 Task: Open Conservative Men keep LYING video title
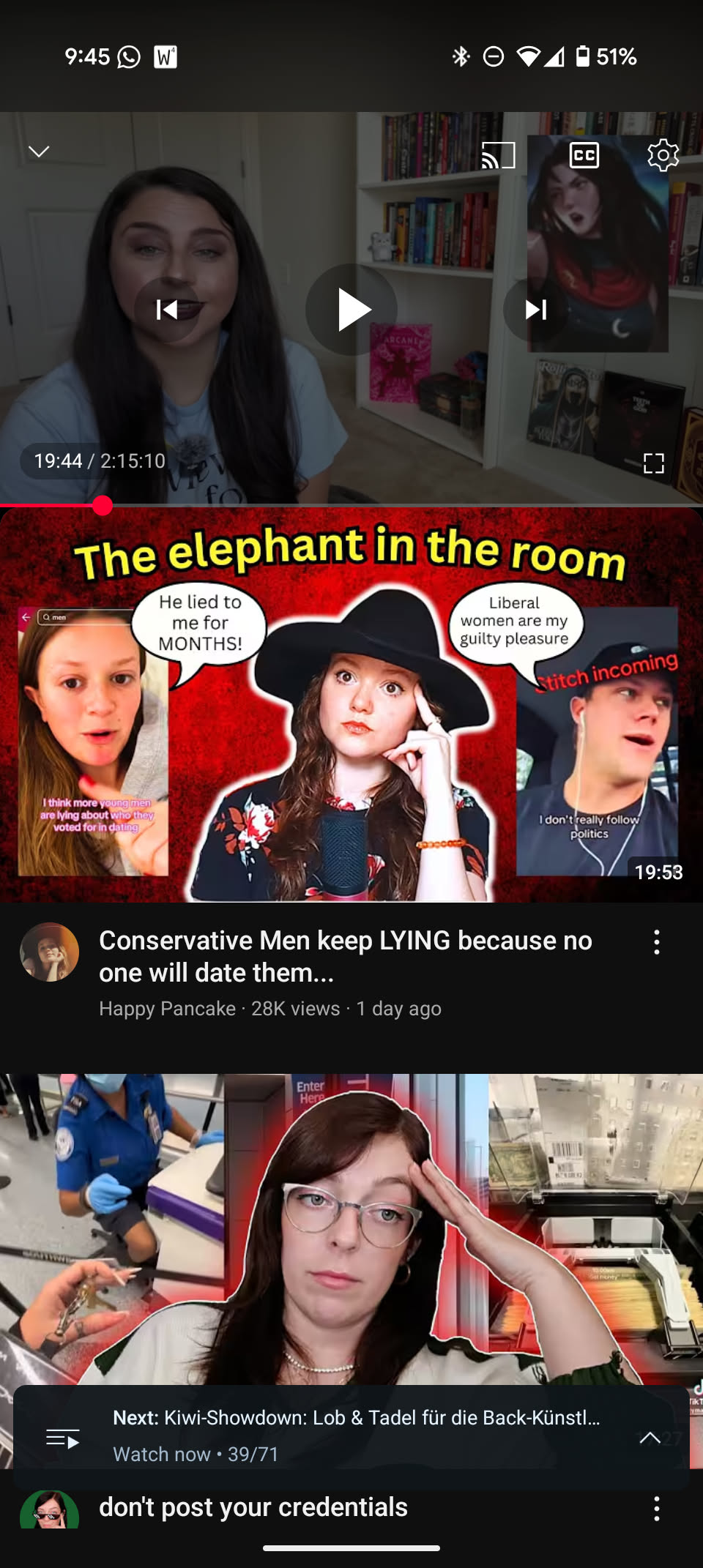click(346, 956)
